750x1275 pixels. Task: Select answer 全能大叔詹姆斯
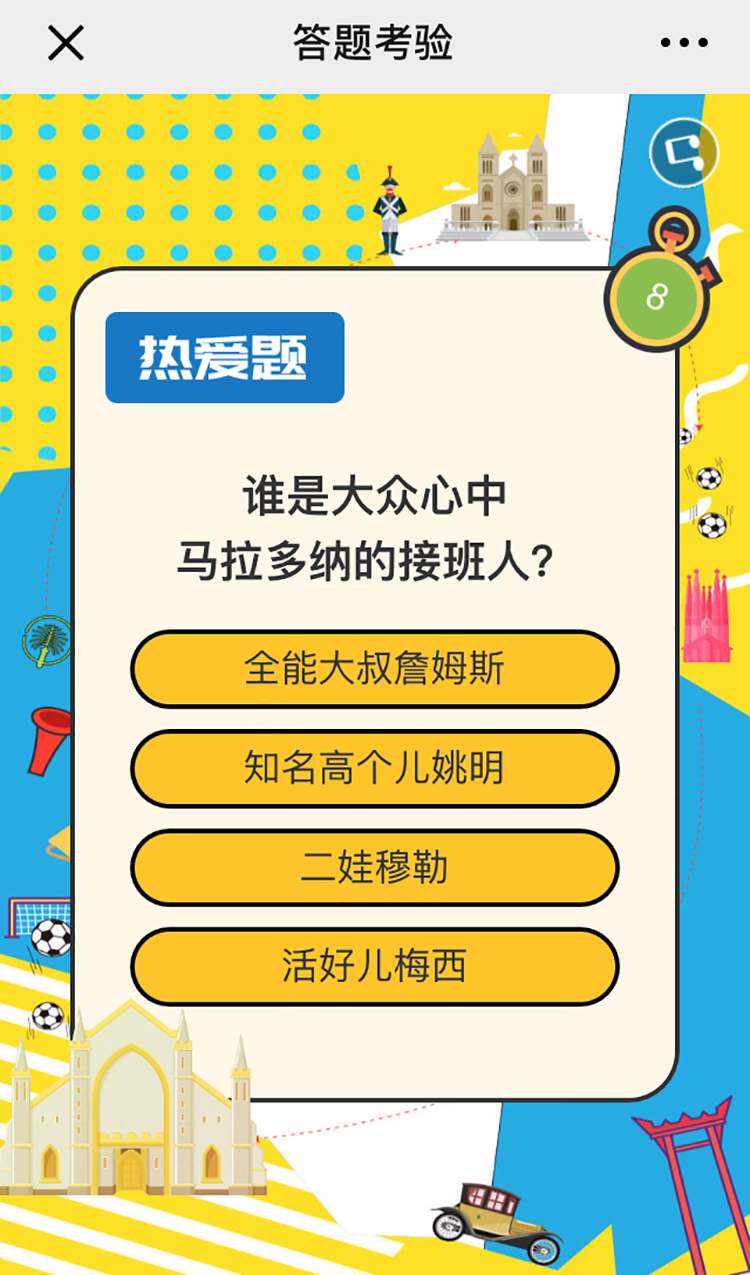click(x=374, y=669)
